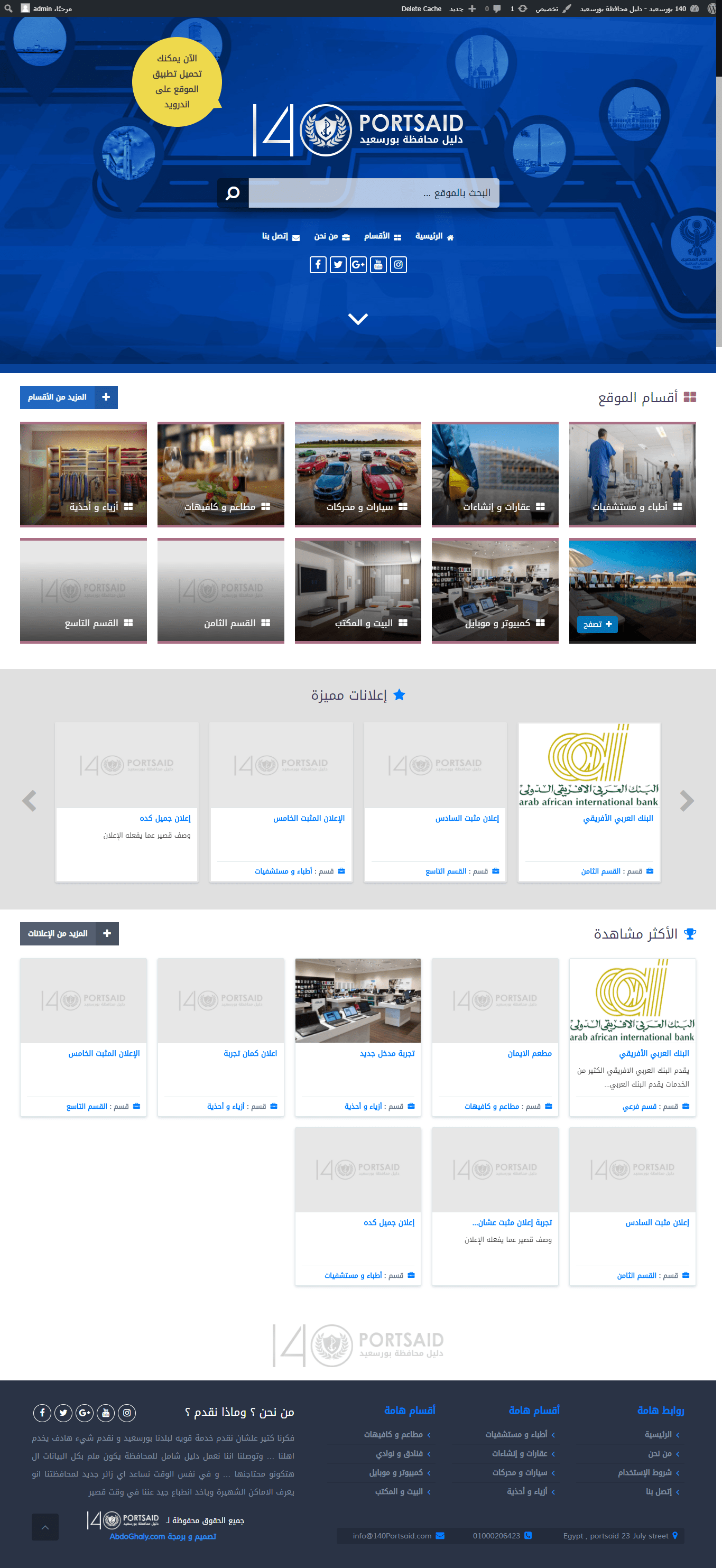The image size is (722, 1568).
Task: Open the header Instagram icon
Action: (398, 265)
